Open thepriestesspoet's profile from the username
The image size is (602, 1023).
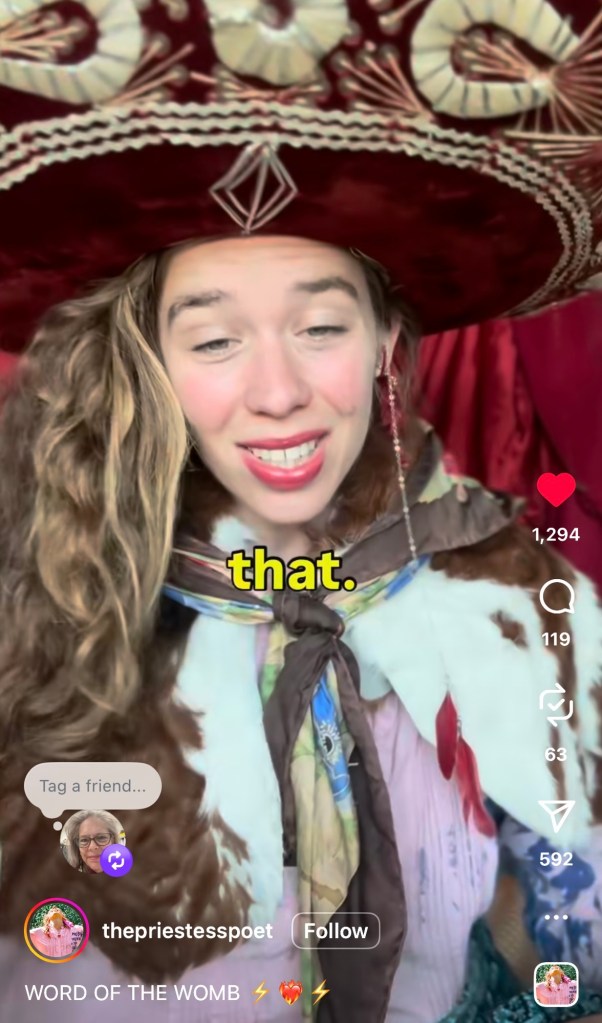click(187, 930)
